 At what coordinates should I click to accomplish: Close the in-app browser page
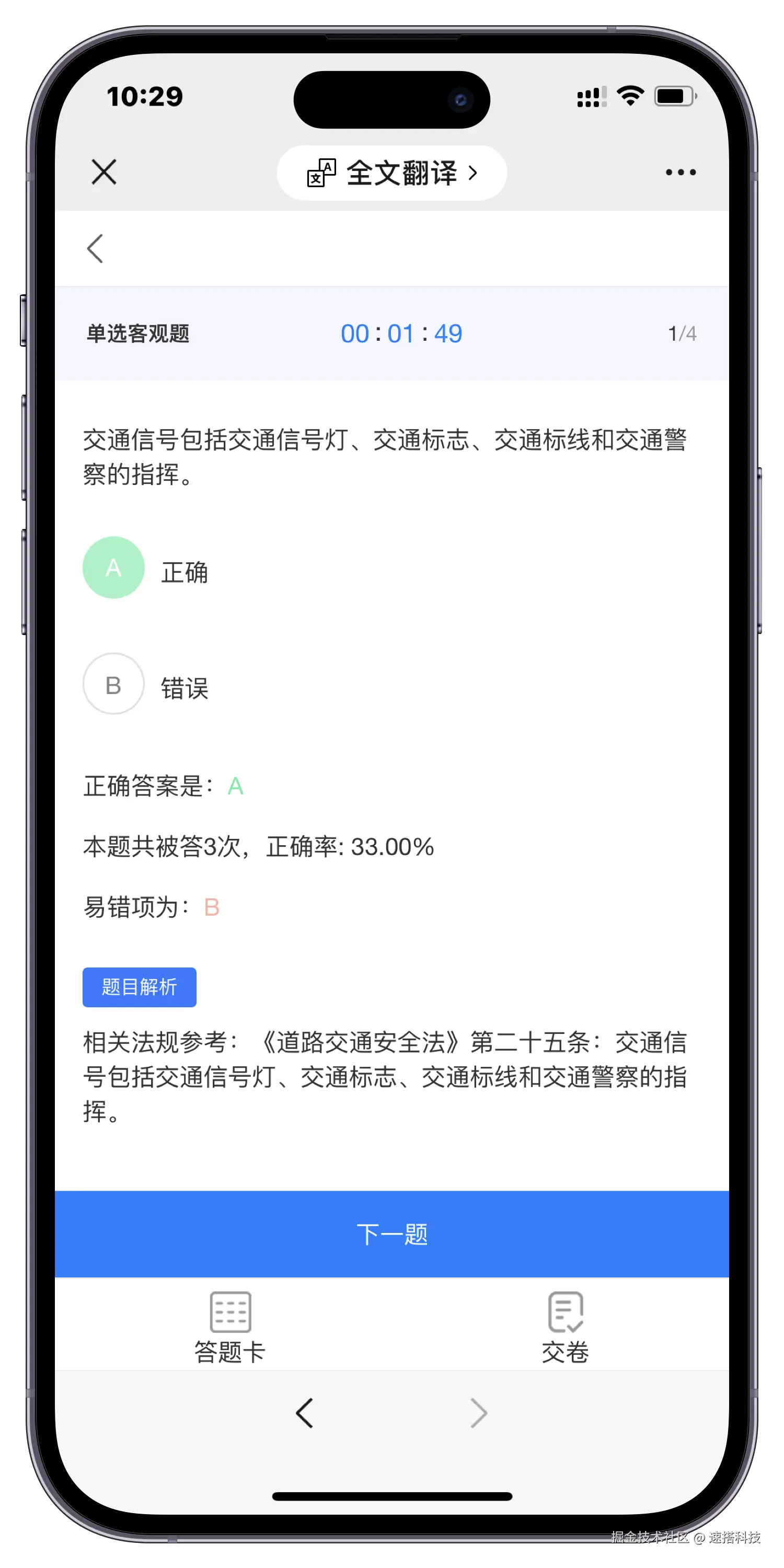104,172
